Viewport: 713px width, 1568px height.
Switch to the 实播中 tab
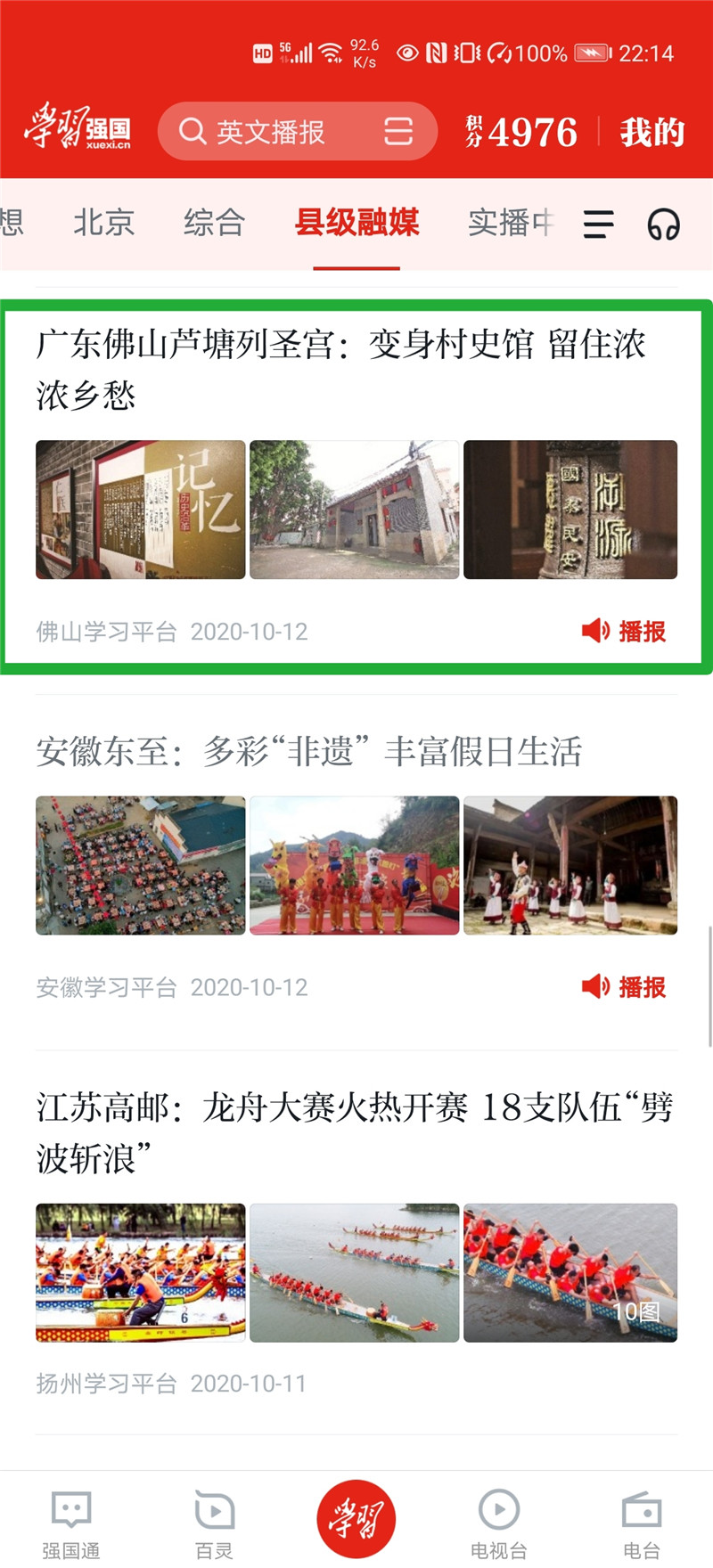point(511,223)
